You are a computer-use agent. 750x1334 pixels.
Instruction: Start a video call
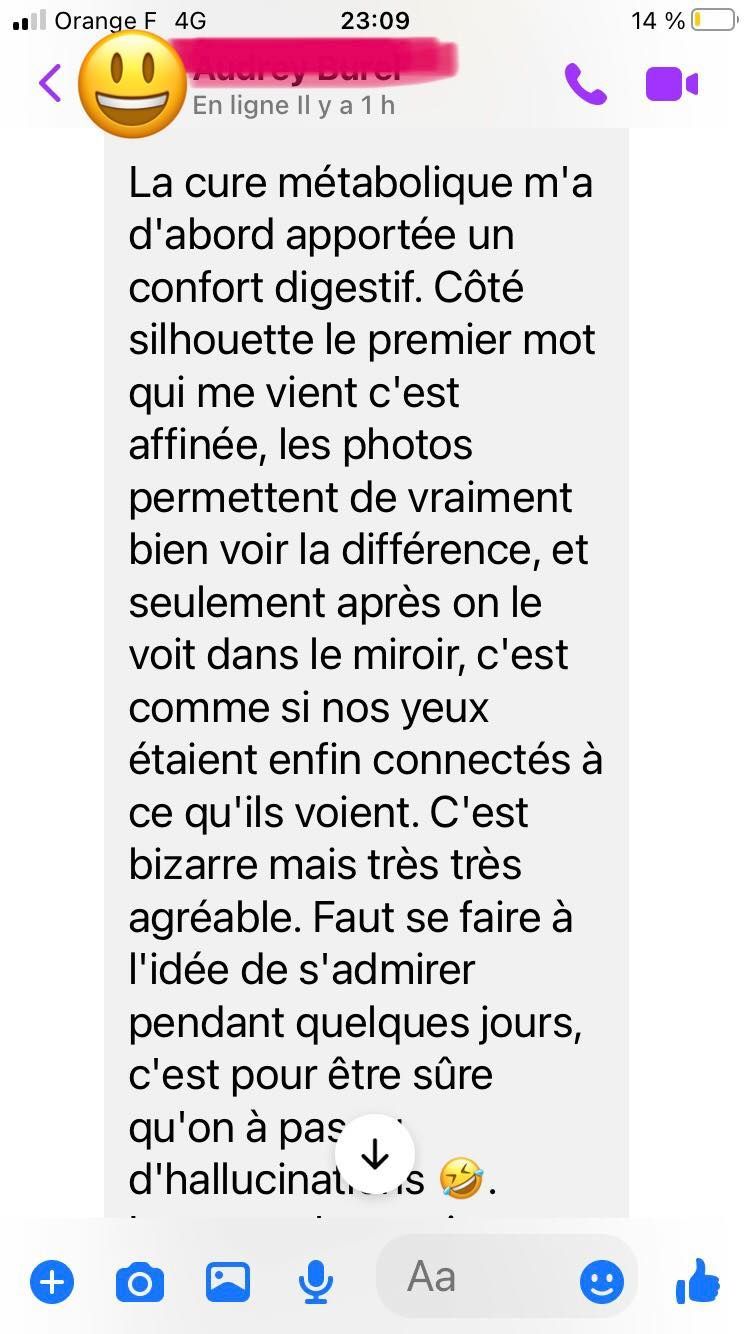tap(671, 84)
